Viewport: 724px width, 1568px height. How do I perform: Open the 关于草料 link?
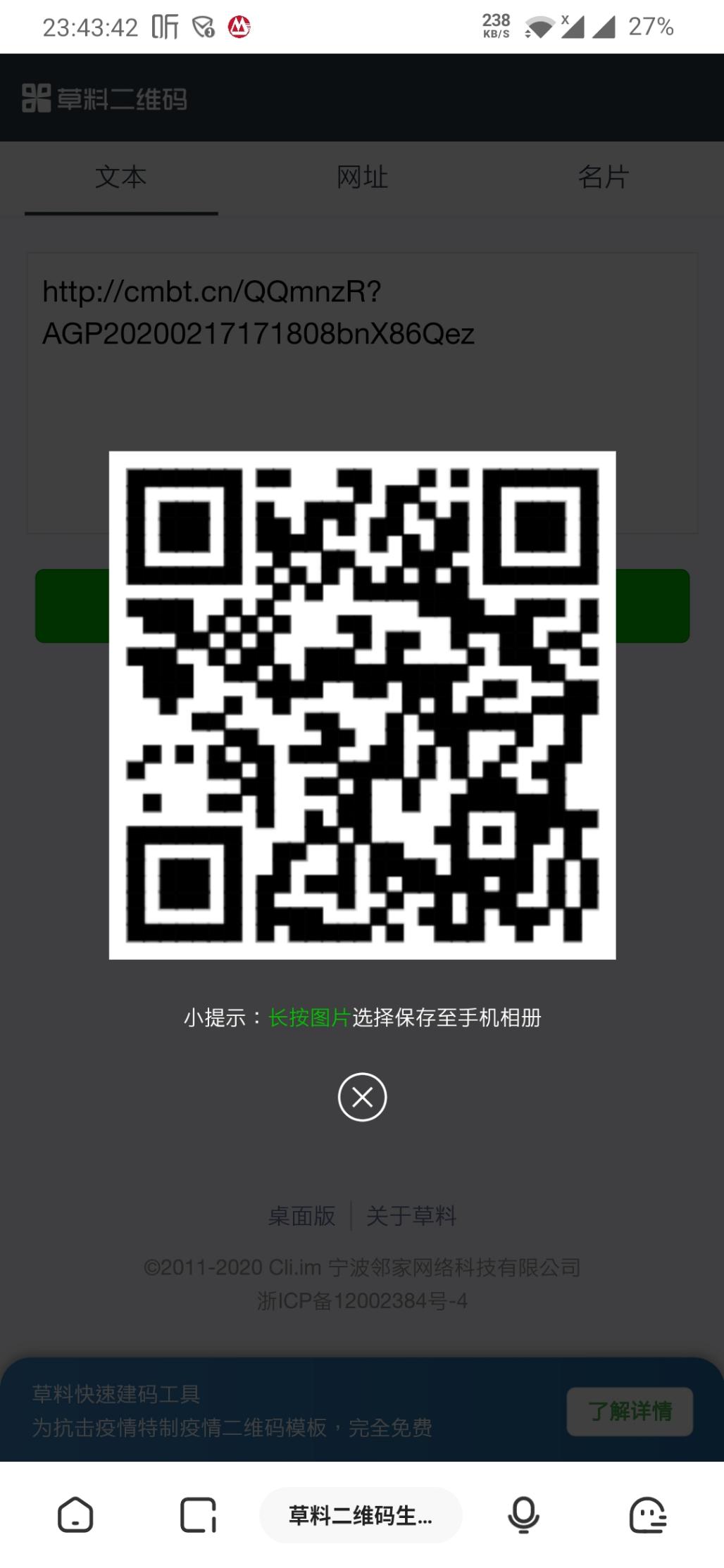(411, 1215)
